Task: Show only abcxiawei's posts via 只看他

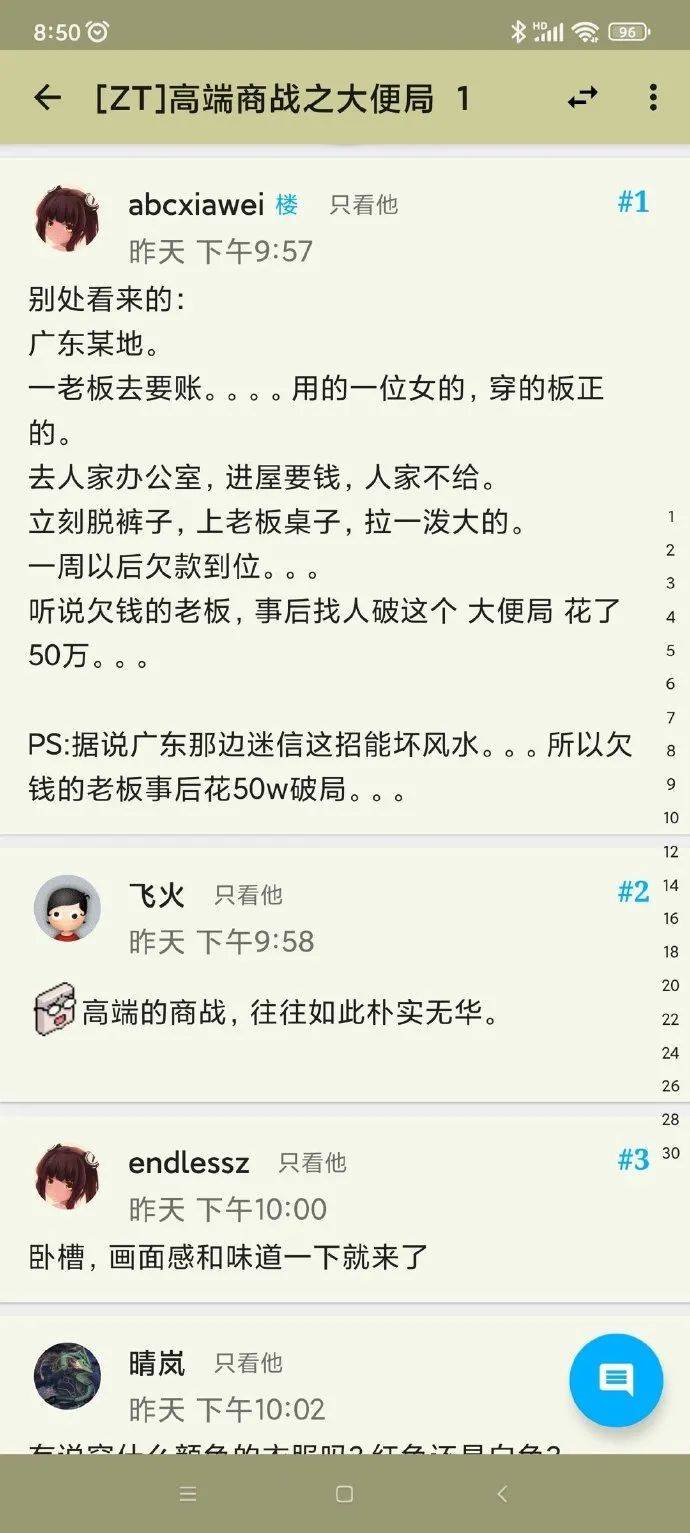Action: (363, 205)
